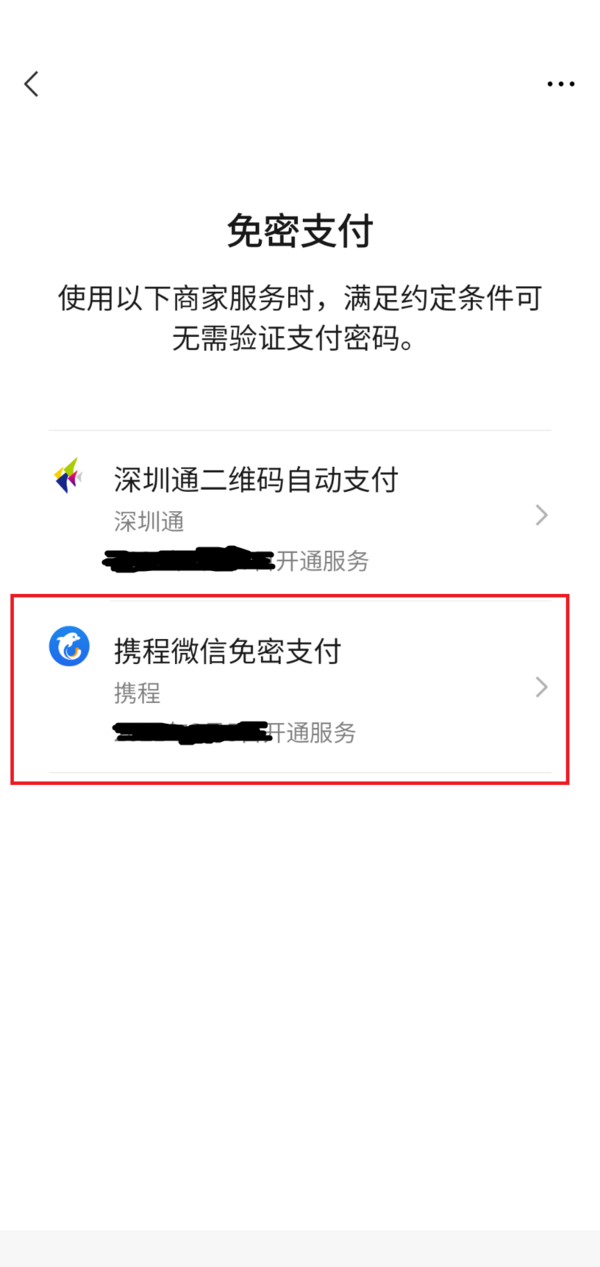Open 携程微信免密支付 service details
This screenshot has width=600, height=1267.
300,688
